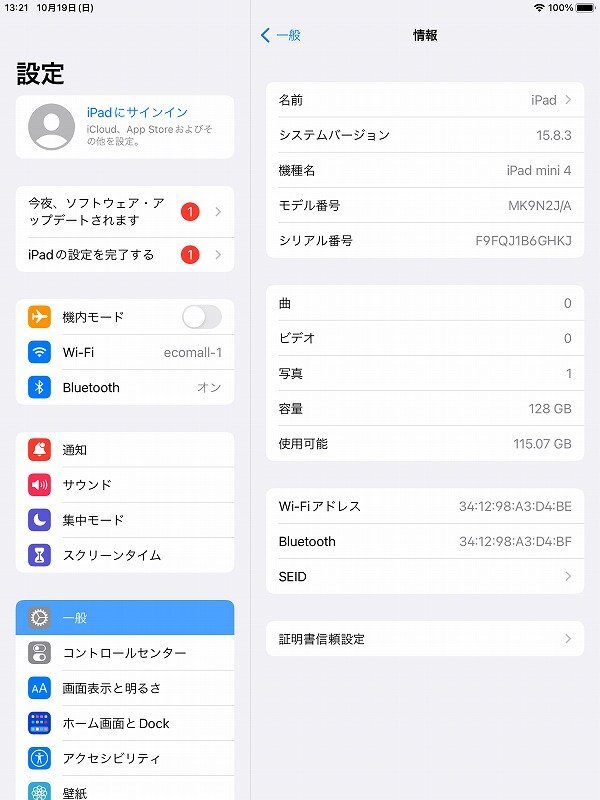Screen dimensions: 600x800
Task: Open iPadにサインイン account row
Action: [125, 126]
